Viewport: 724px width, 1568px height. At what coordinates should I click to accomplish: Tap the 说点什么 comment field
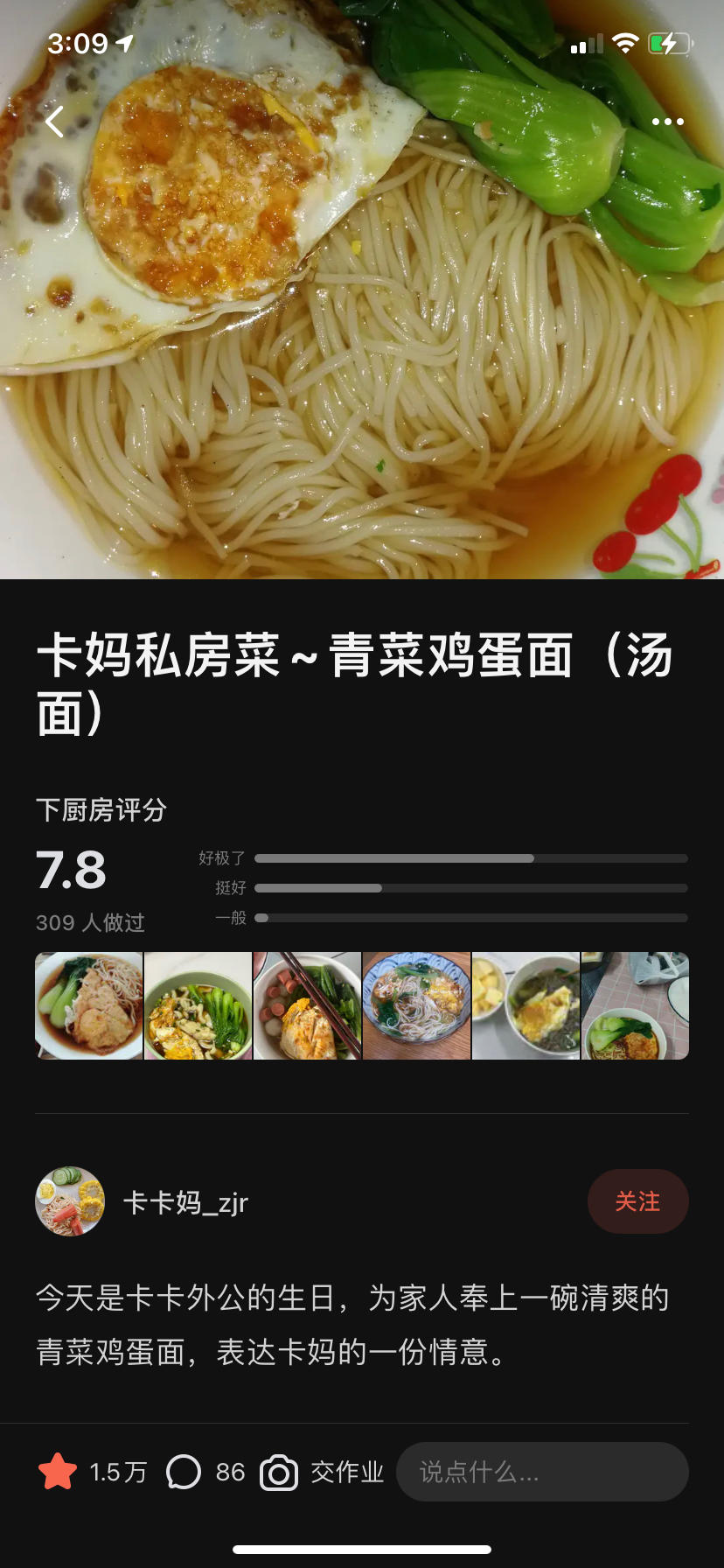tap(542, 1472)
